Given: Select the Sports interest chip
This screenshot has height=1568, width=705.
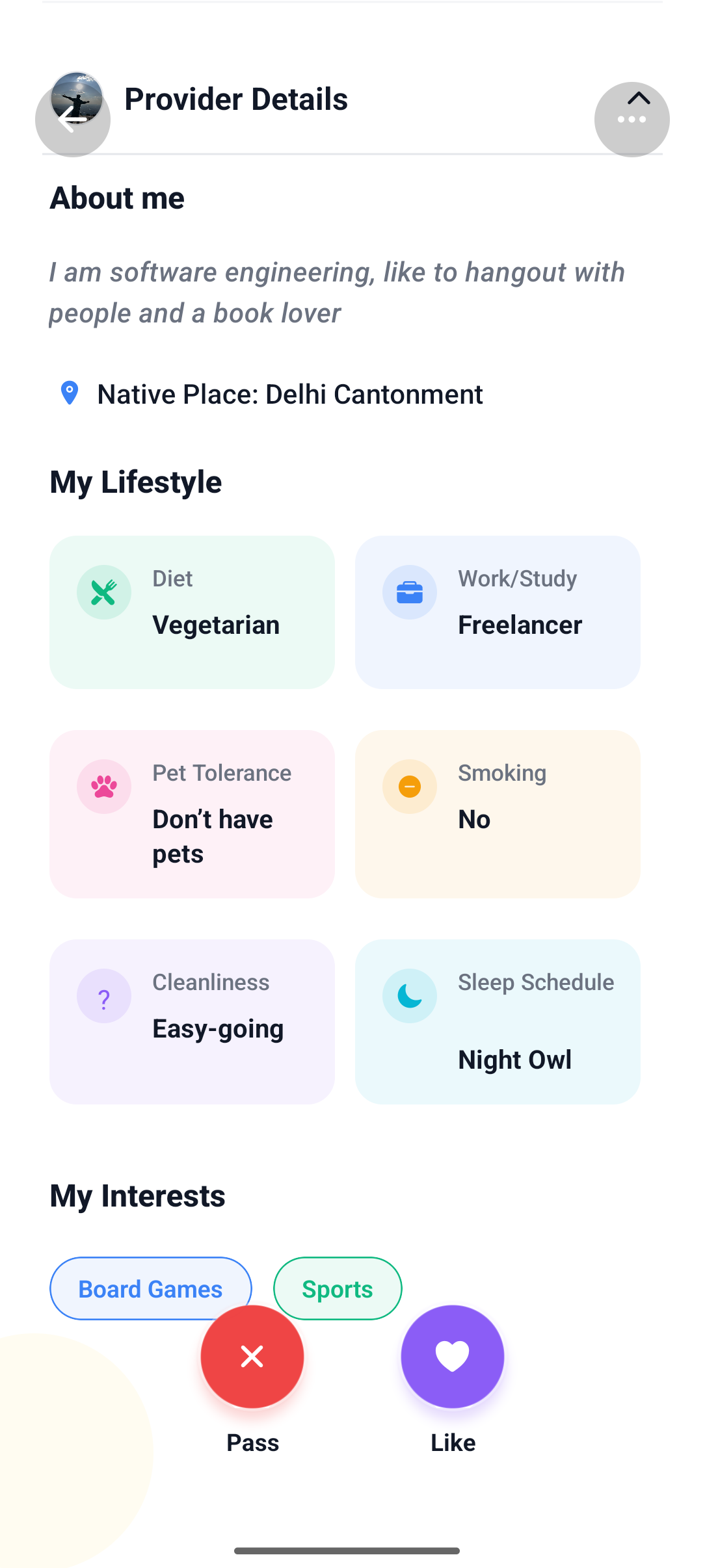Looking at the screenshot, I should (x=338, y=1288).
